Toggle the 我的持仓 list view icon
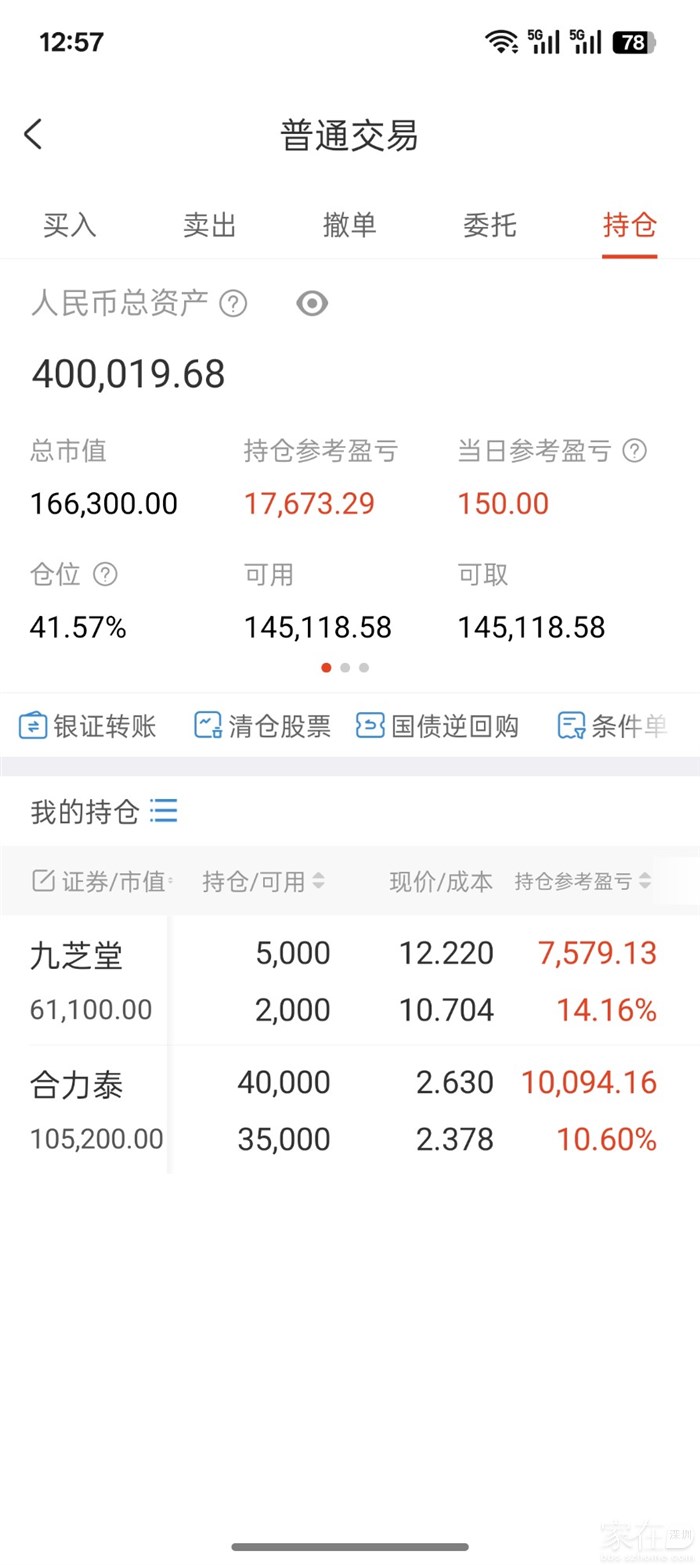The image size is (700, 1565). coord(164,811)
